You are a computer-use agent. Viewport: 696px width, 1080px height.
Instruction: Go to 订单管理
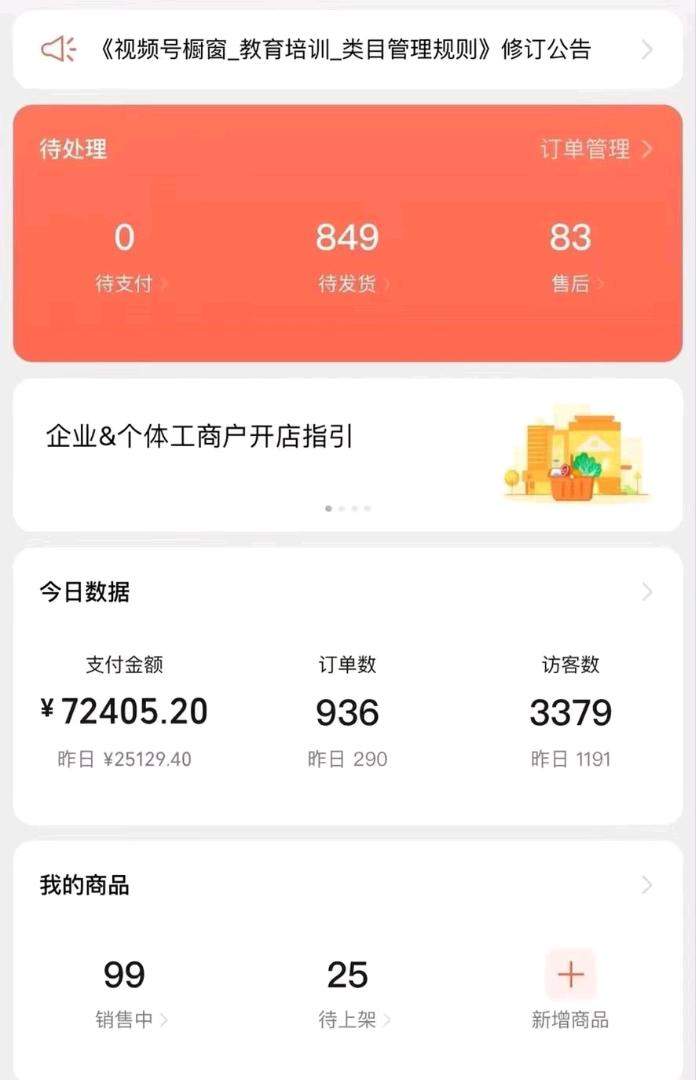596,150
